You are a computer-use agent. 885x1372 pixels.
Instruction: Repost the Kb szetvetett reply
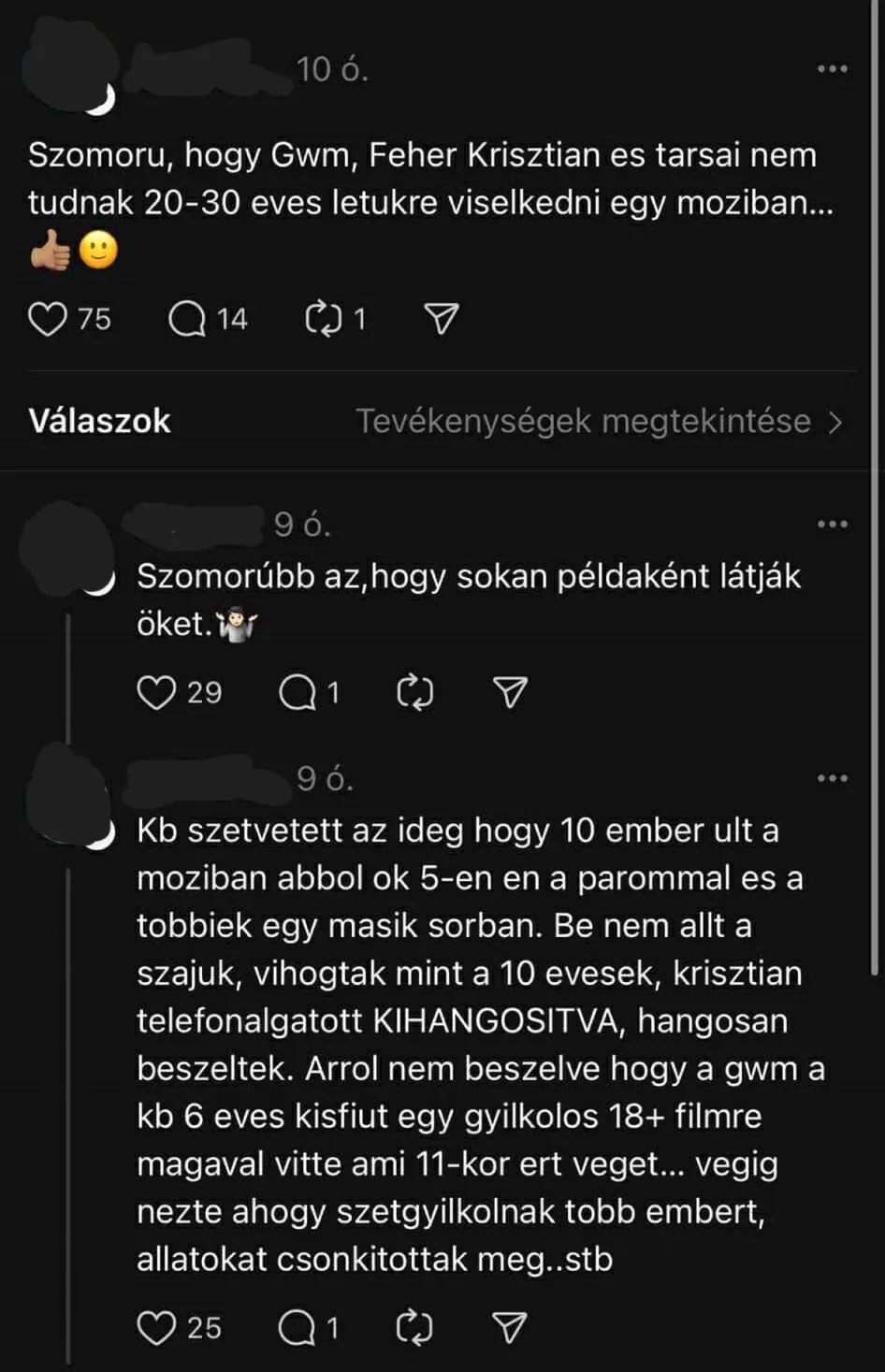tap(414, 1328)
